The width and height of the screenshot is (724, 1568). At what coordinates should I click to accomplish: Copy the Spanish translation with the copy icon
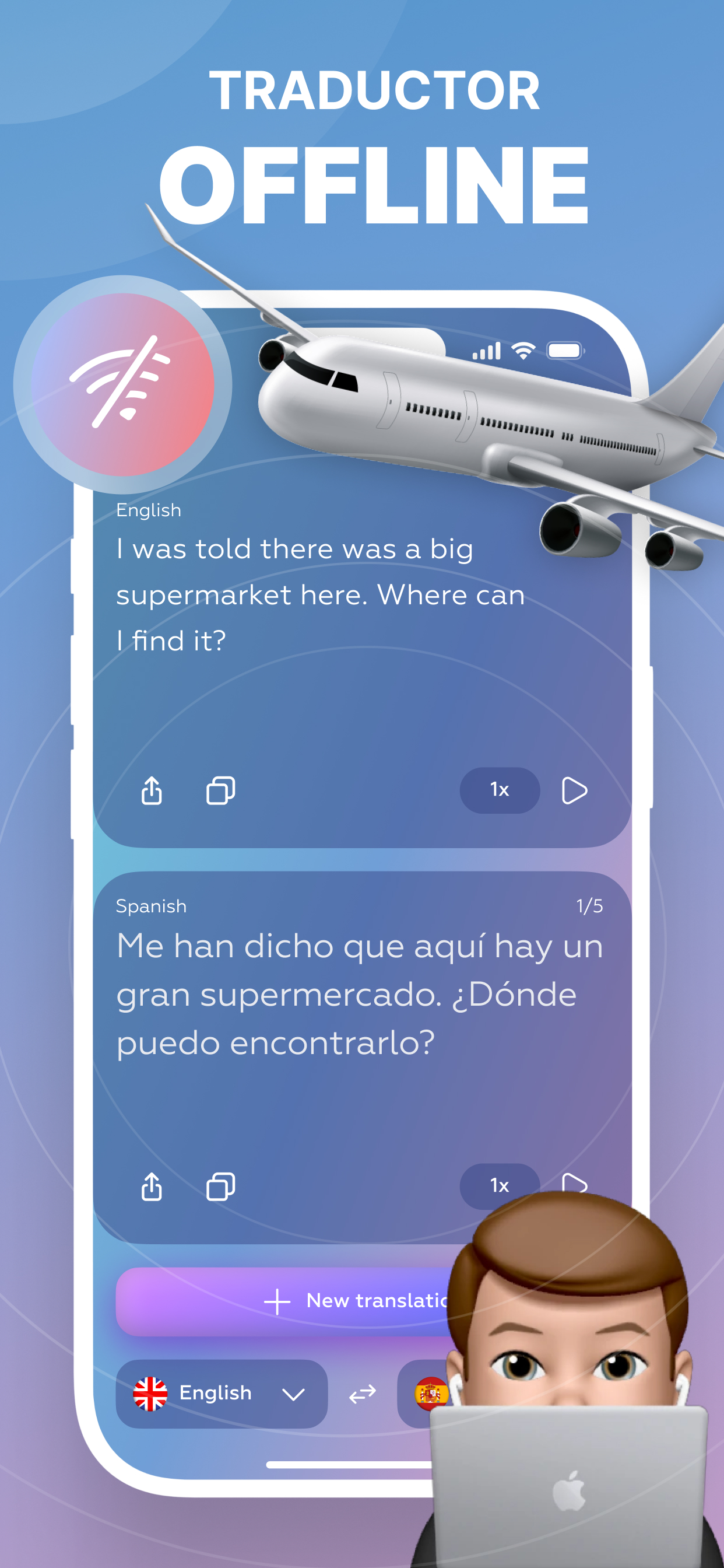pyautogui.click(x=221, y=1186)
